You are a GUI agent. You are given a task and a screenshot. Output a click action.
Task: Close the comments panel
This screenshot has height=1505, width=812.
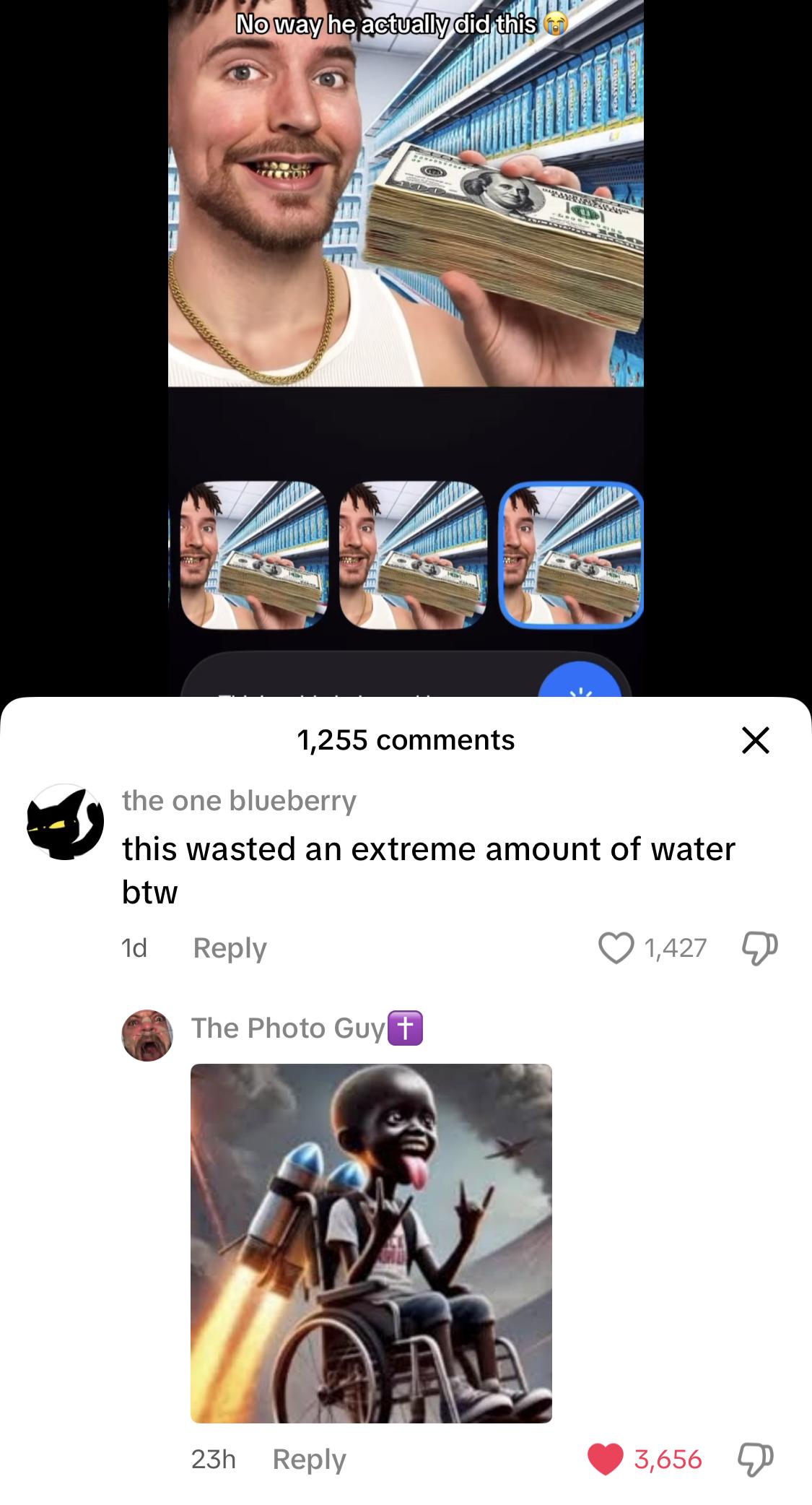pyautogui.click(x=755, y=740)
